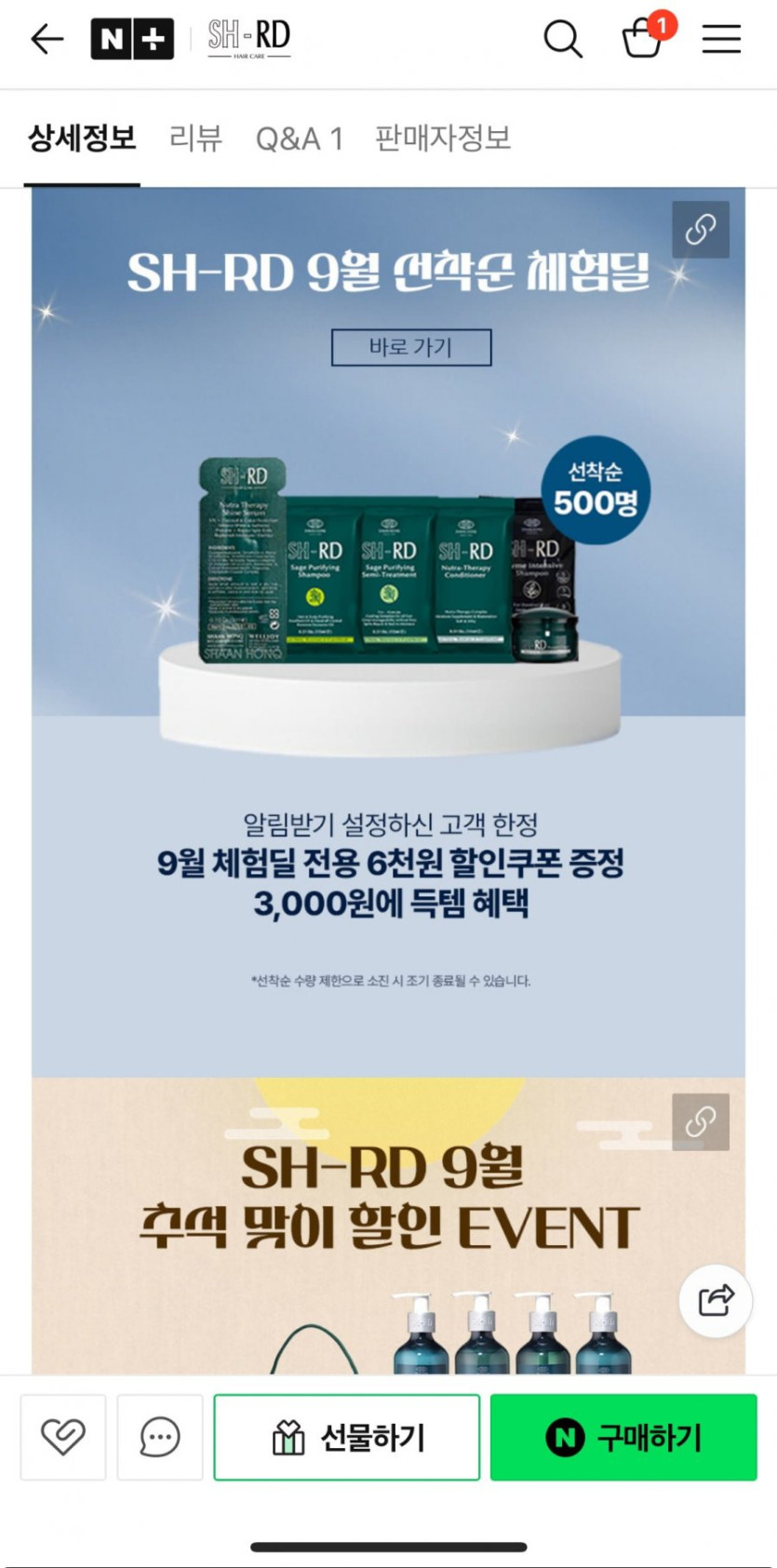777x1568 pixels.
Task: Tap link icon on 추석 맞이 EVENT banner
Action: tap(701, 1122)
